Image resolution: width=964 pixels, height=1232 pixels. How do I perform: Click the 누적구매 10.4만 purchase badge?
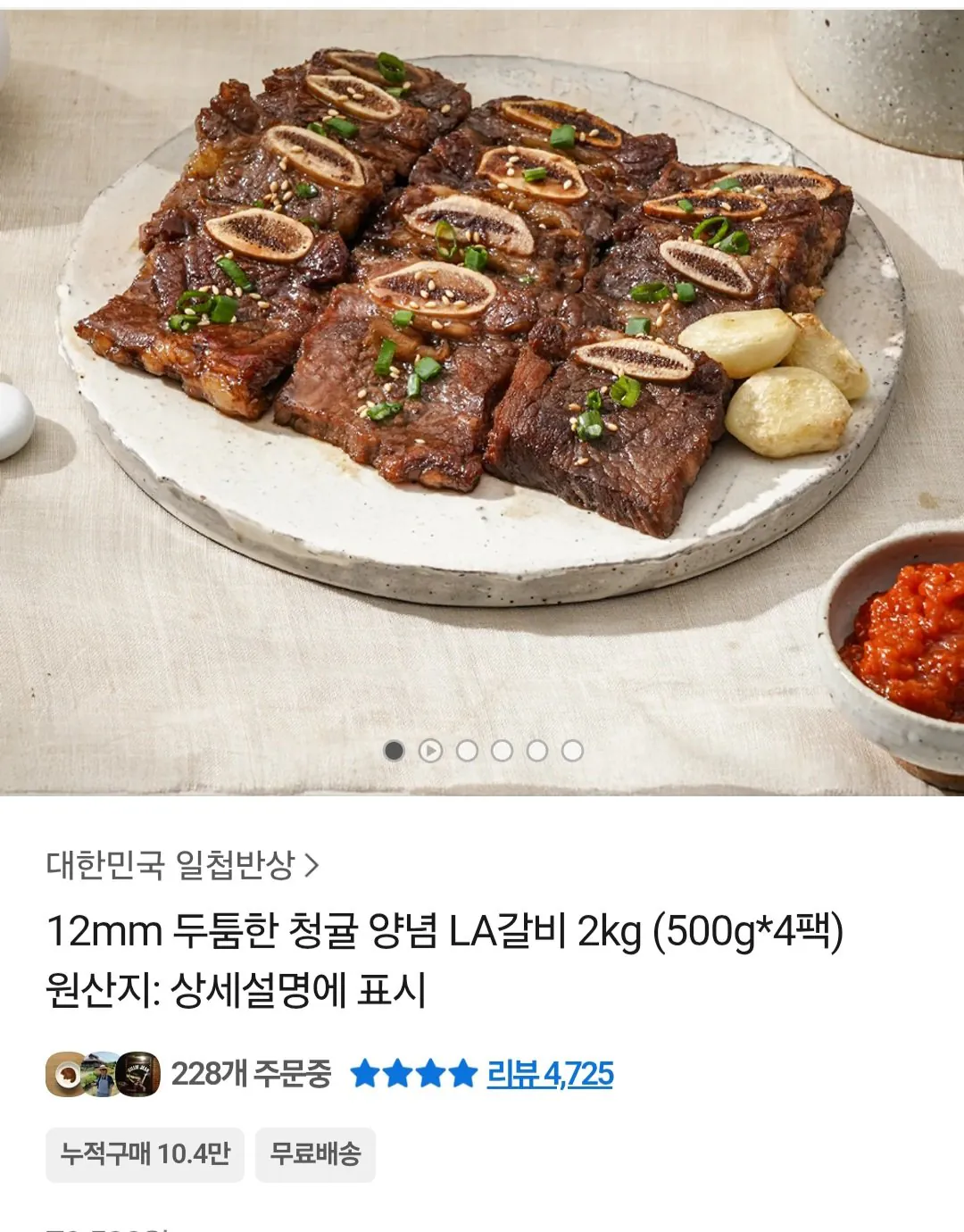143,1153
